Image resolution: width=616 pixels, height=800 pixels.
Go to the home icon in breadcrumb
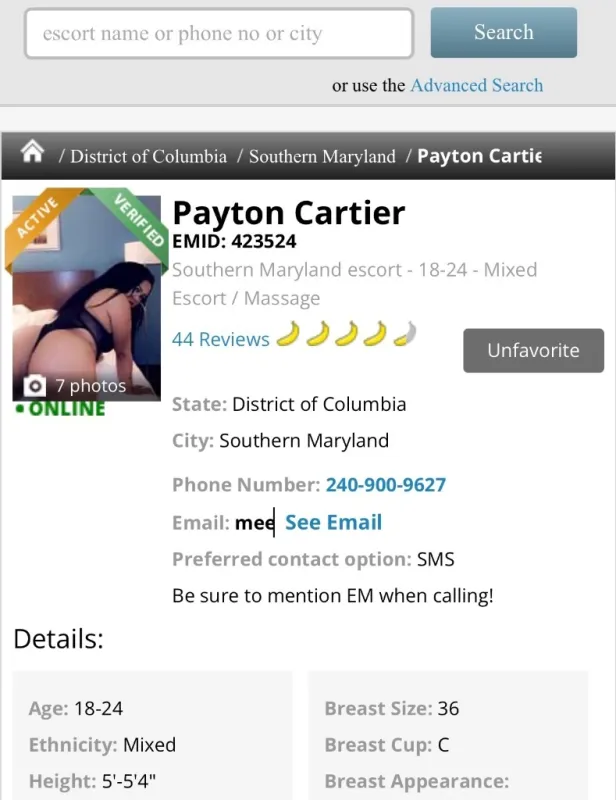(x=33, y=153)
